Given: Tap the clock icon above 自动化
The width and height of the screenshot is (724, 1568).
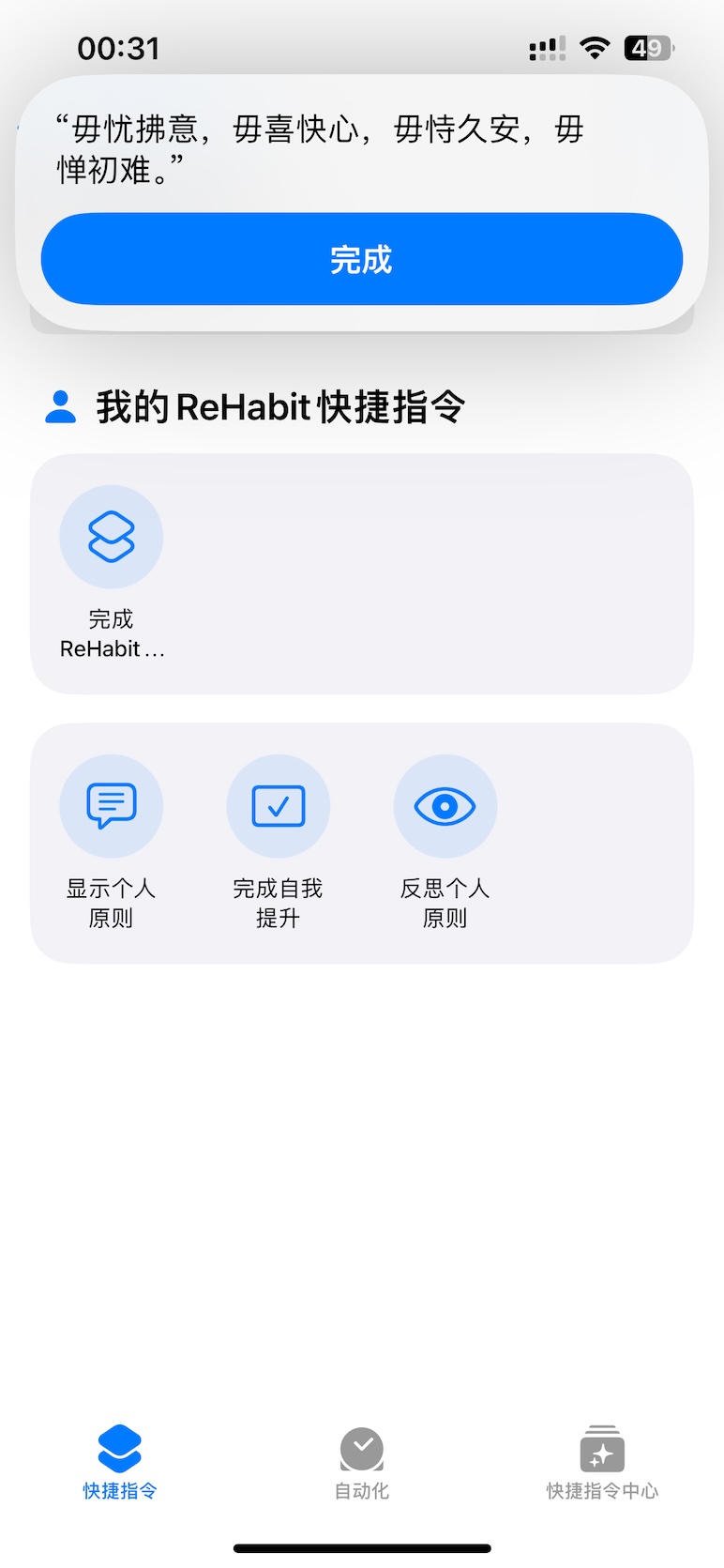Looking at the screenshot, I should [361, 1446].
